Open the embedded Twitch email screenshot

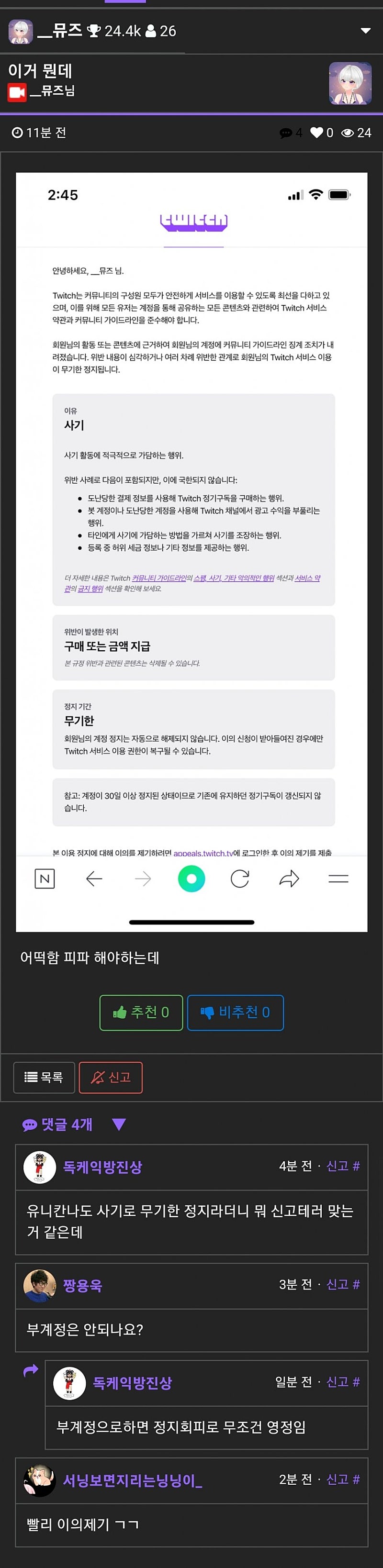(191, 552)
